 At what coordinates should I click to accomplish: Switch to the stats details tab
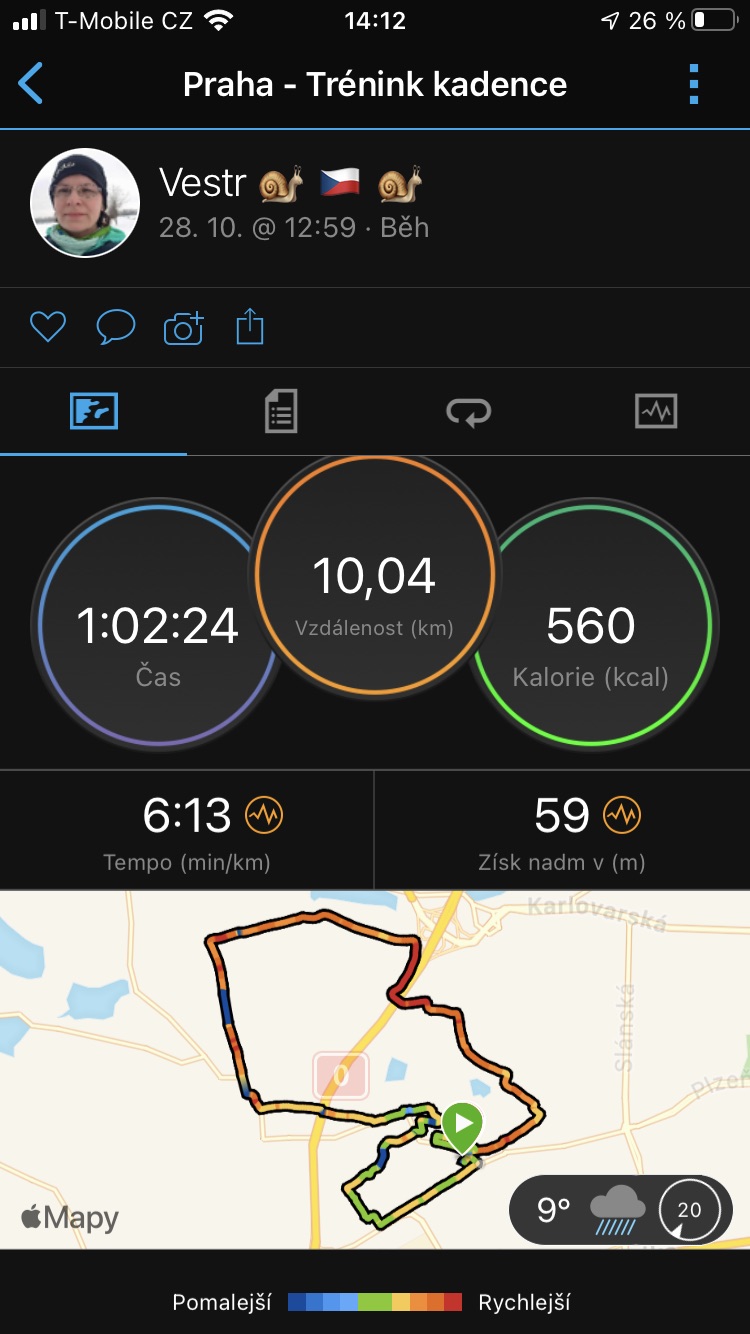point(281,411)
